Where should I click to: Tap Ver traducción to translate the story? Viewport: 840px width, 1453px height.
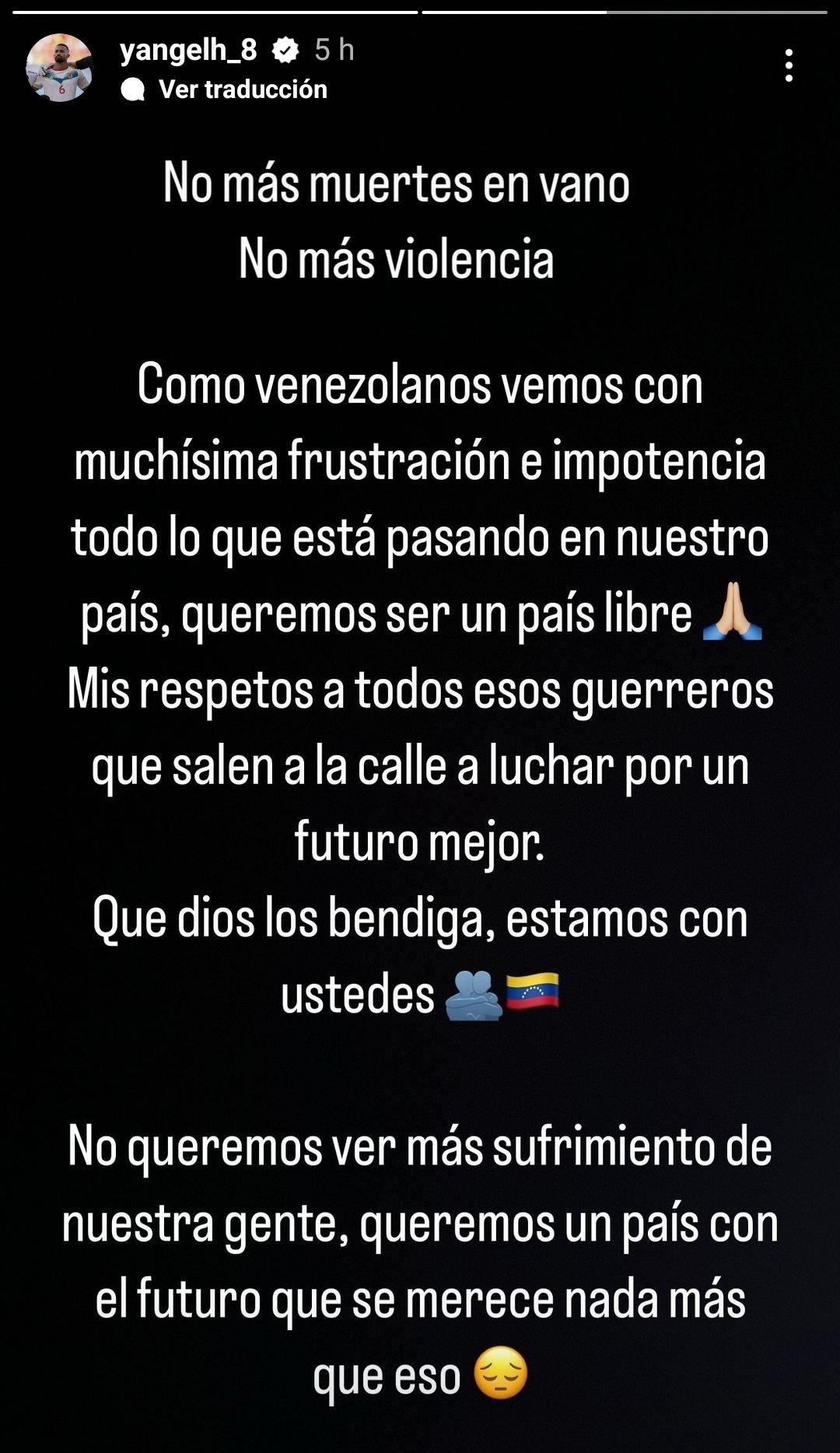(242, 89)
